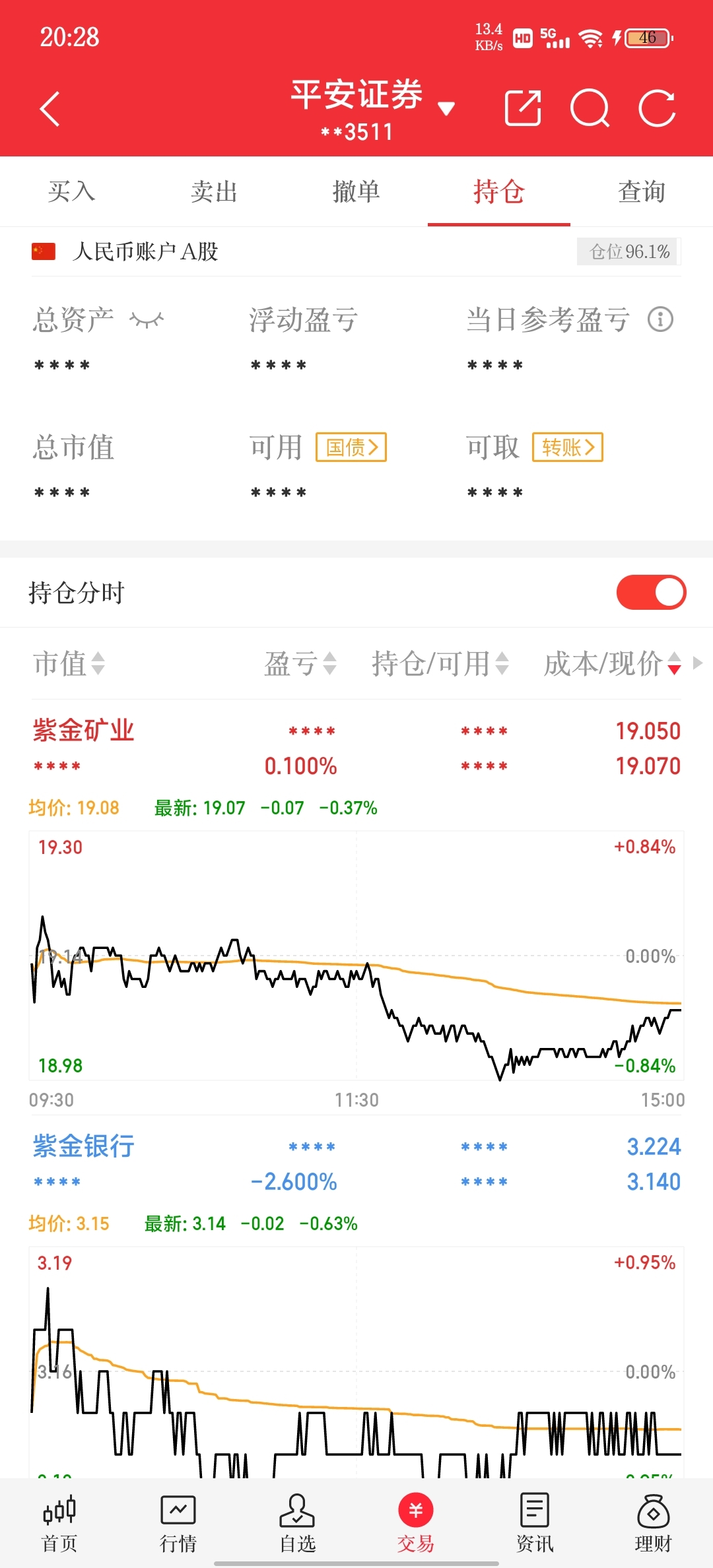Reveal hidden total assets amounts
The image size is (713, 1568).
tap(147, 320)
